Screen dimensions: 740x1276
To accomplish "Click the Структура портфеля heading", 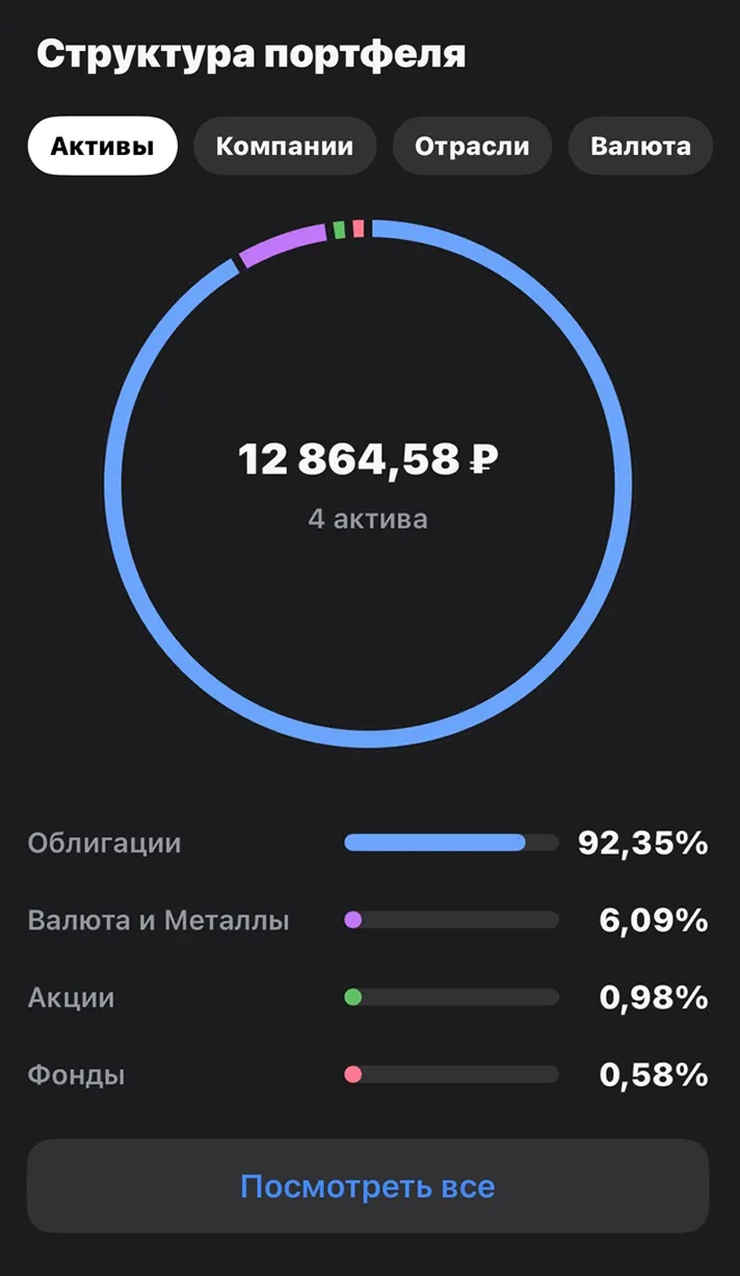I will pyautogui.click(x=253, y=54).
